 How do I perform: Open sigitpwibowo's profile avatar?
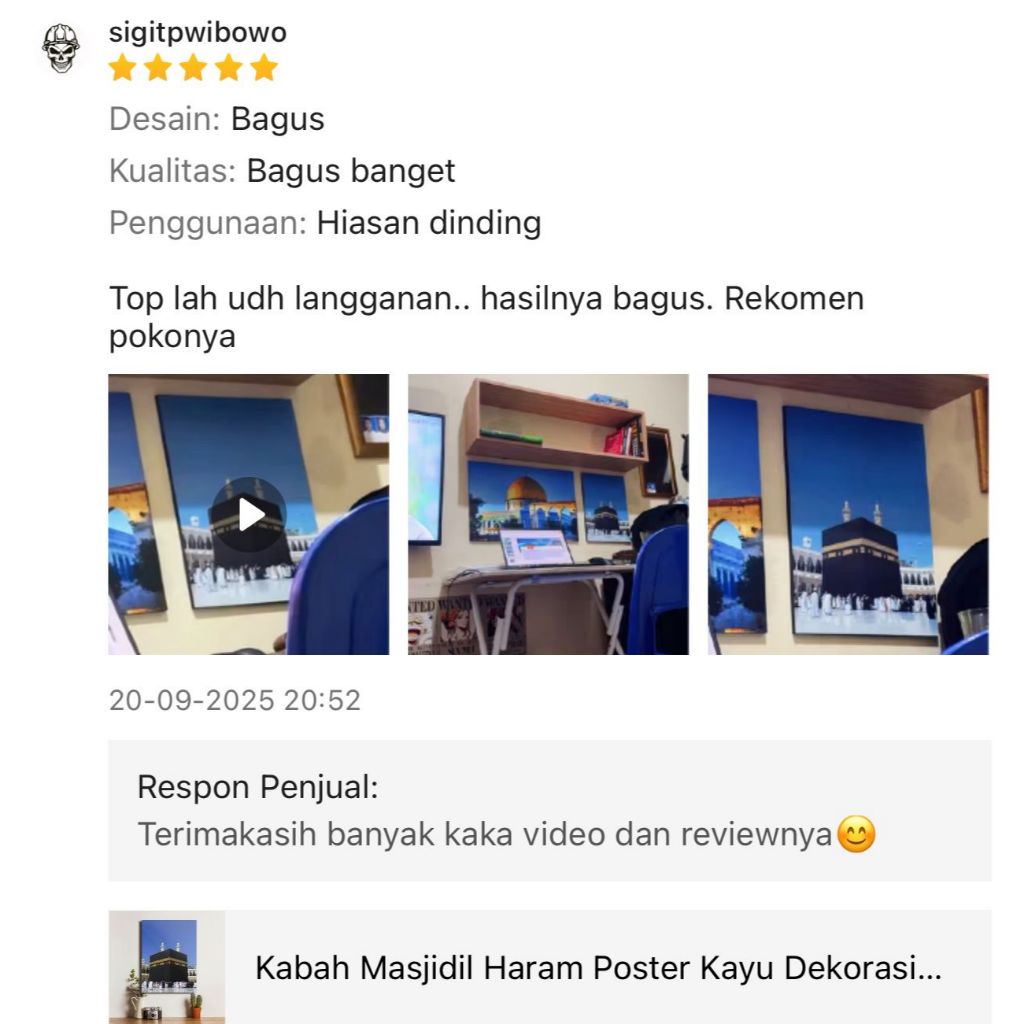point(61,48)
